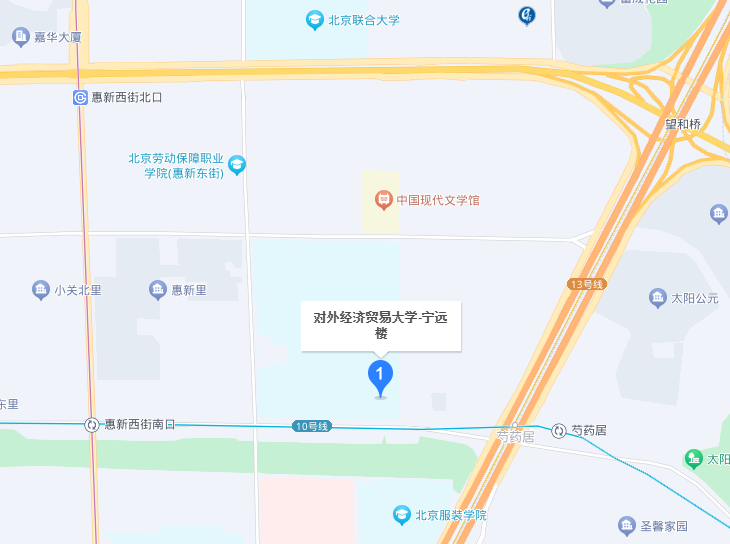
Task: Select the 太阳公元 place icon
Action: (x=657, y=297)
